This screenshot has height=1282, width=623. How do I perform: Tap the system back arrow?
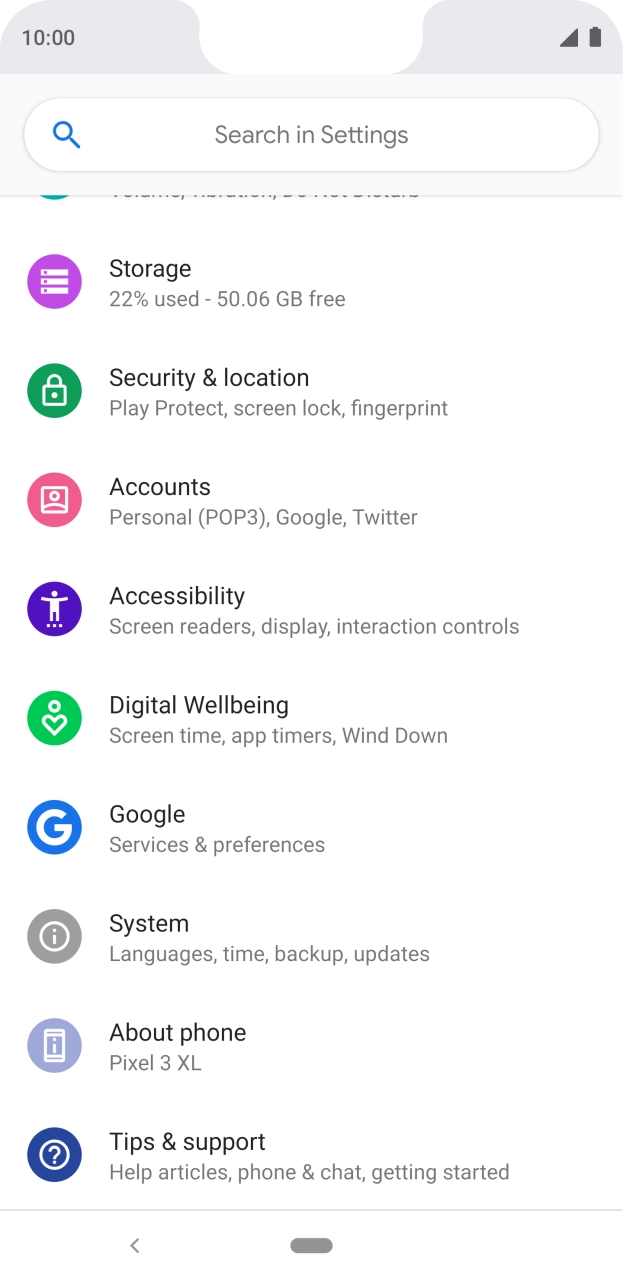coord(135,1245)
